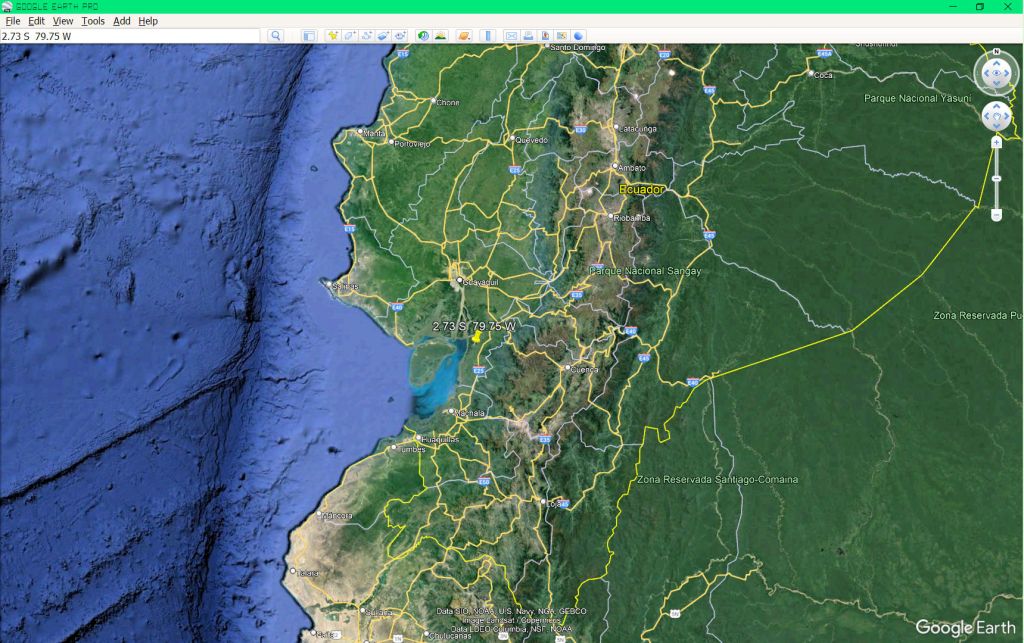The image size is (1024, 643).
Task: Click the magnifier search button
Action: point(276,36)
